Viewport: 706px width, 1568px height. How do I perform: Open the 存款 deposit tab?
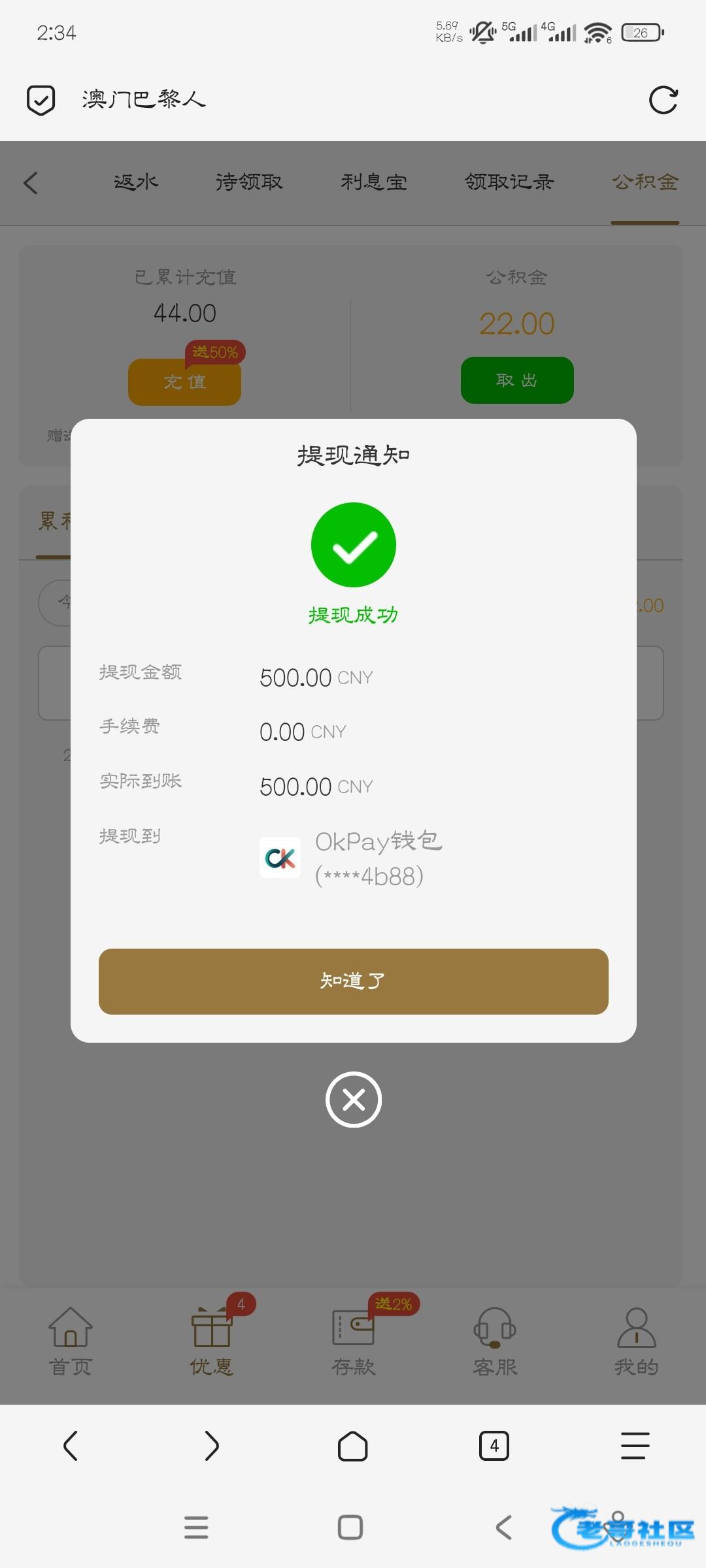353,1341
